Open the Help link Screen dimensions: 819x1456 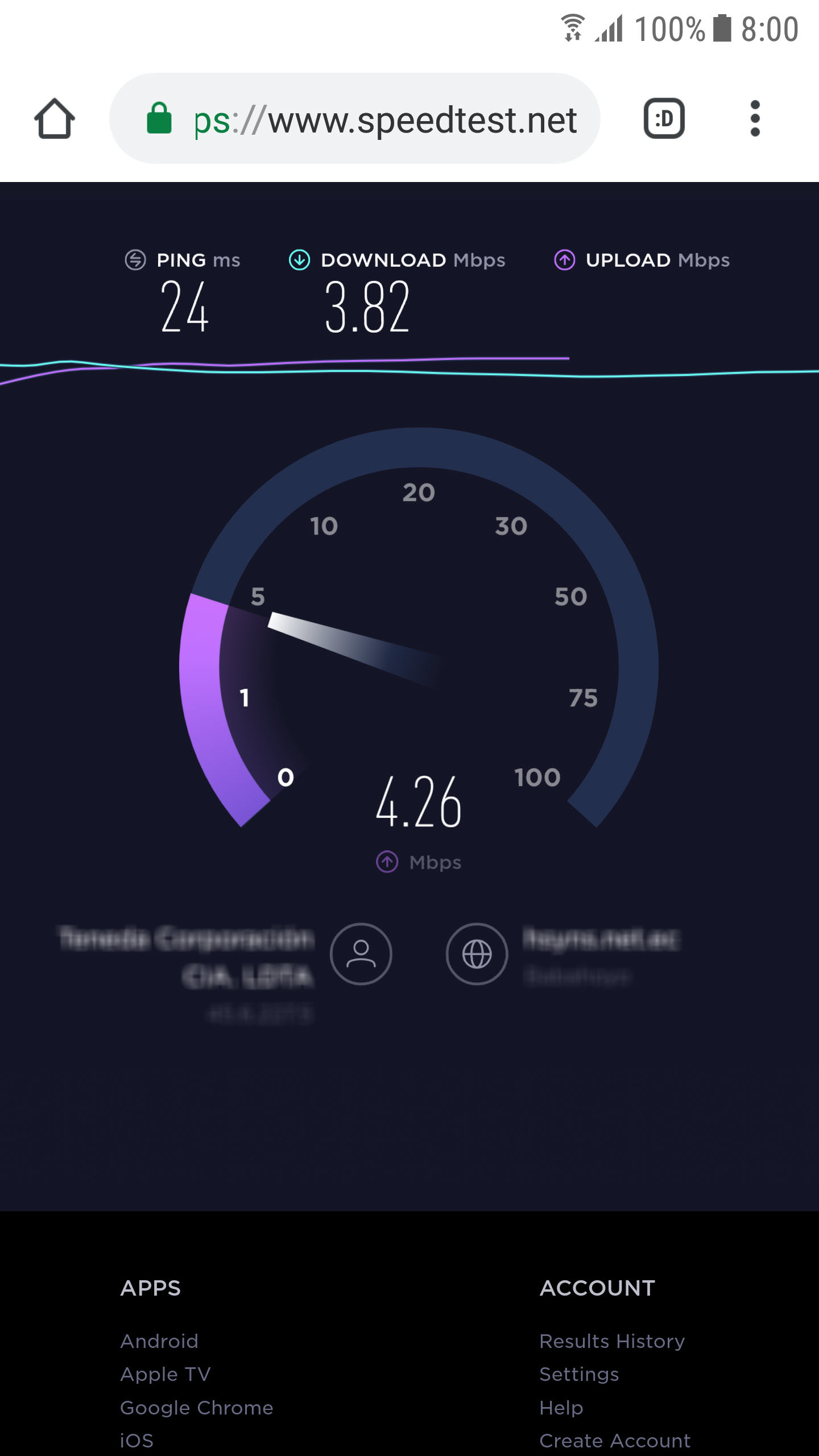click(561, 1408)
